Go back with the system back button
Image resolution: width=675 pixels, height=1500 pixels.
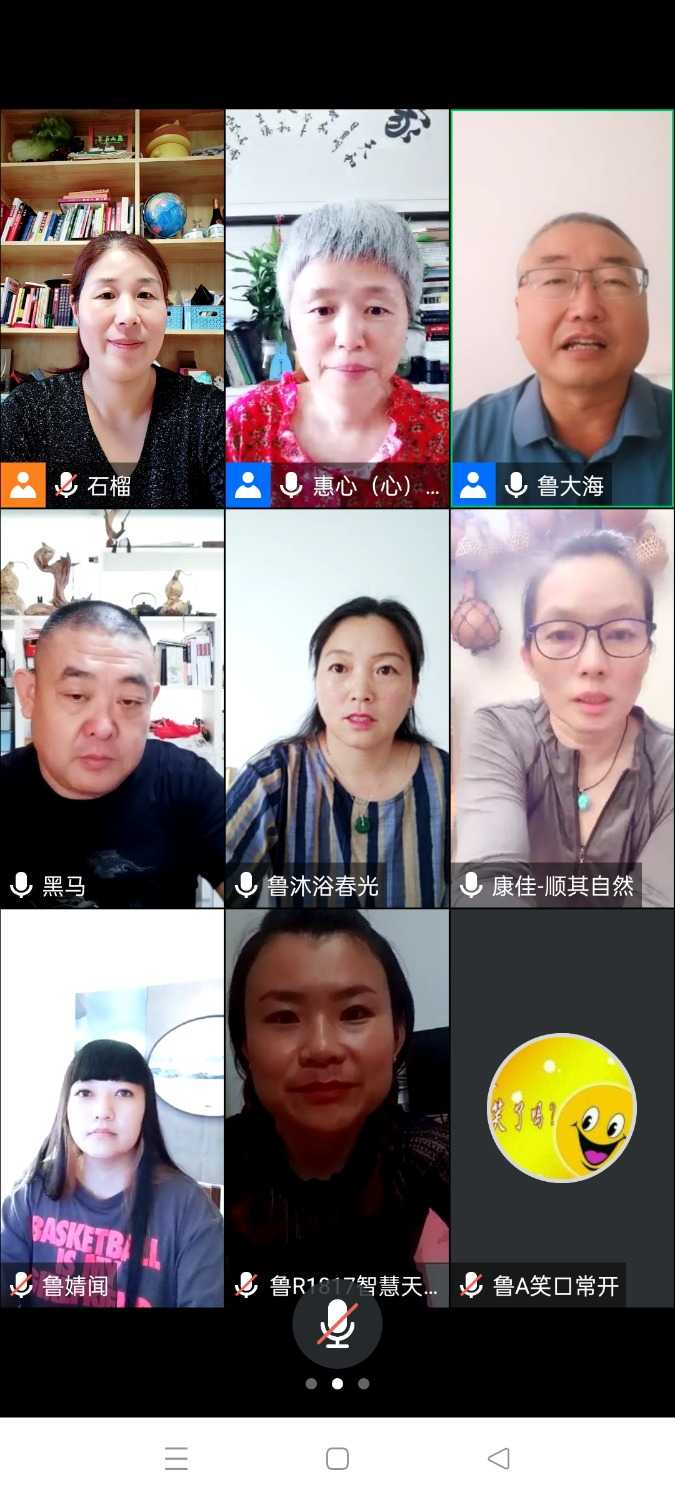[x=498, y=1458]
